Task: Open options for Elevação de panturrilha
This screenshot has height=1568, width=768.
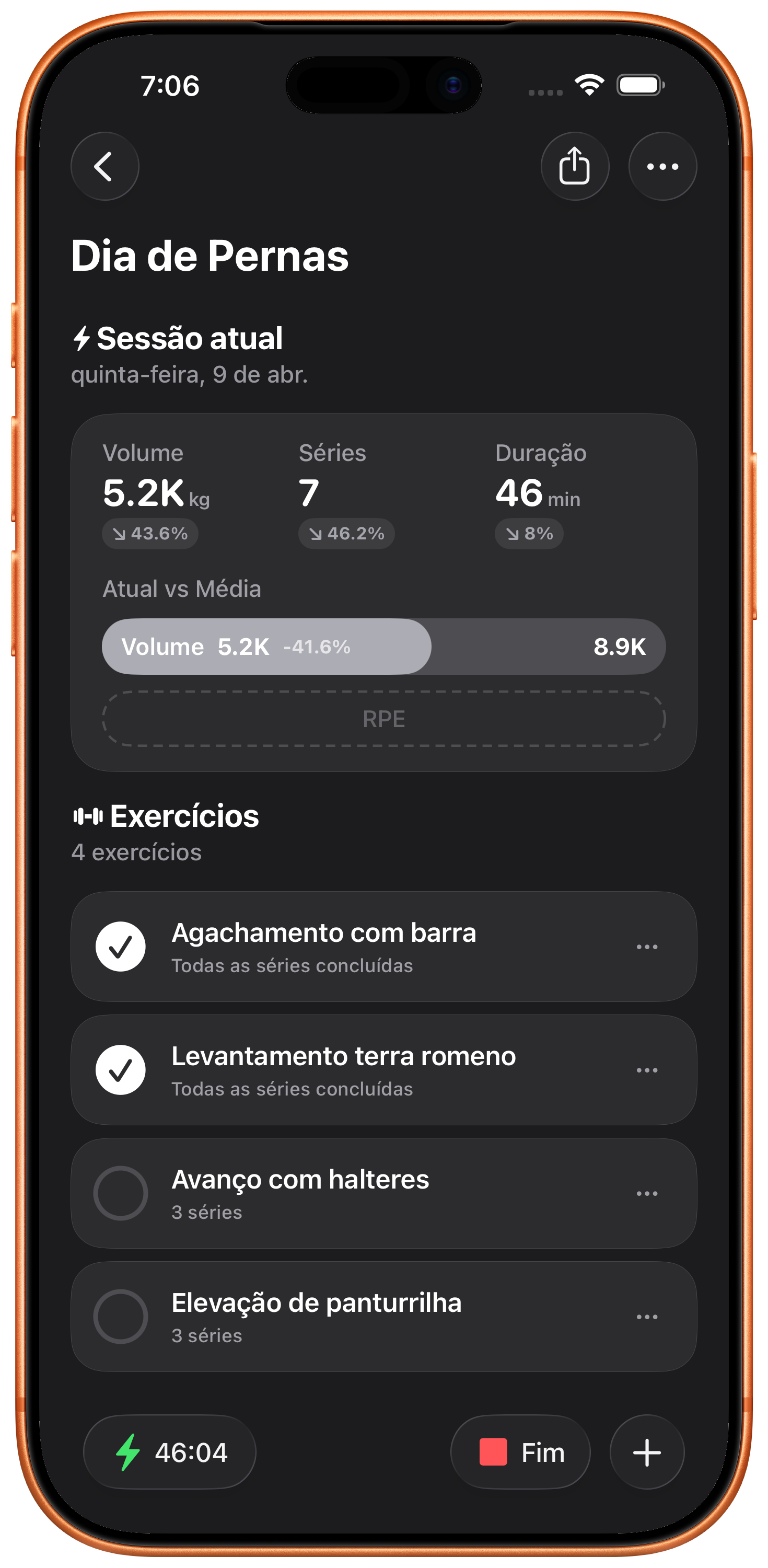Action: point(646,1317)
